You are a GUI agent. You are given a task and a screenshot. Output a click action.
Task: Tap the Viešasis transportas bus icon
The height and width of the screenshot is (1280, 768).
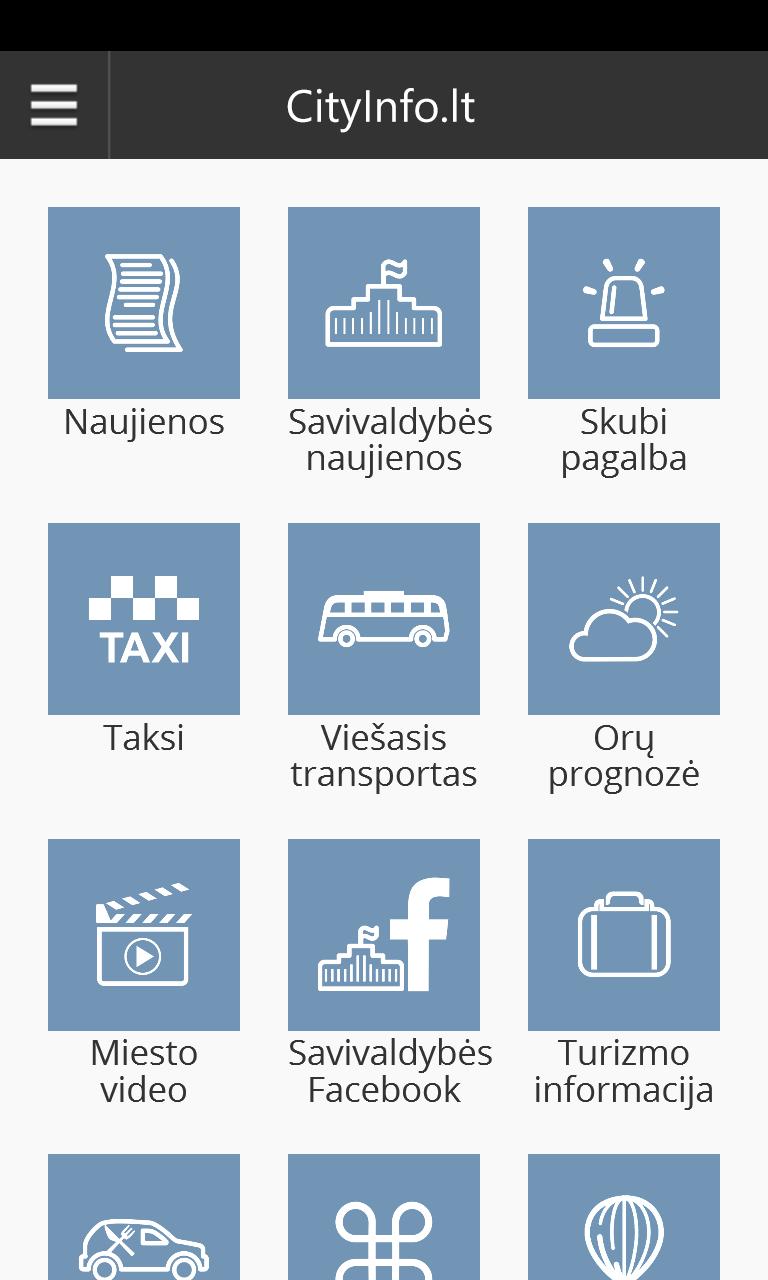coord(383,618)
